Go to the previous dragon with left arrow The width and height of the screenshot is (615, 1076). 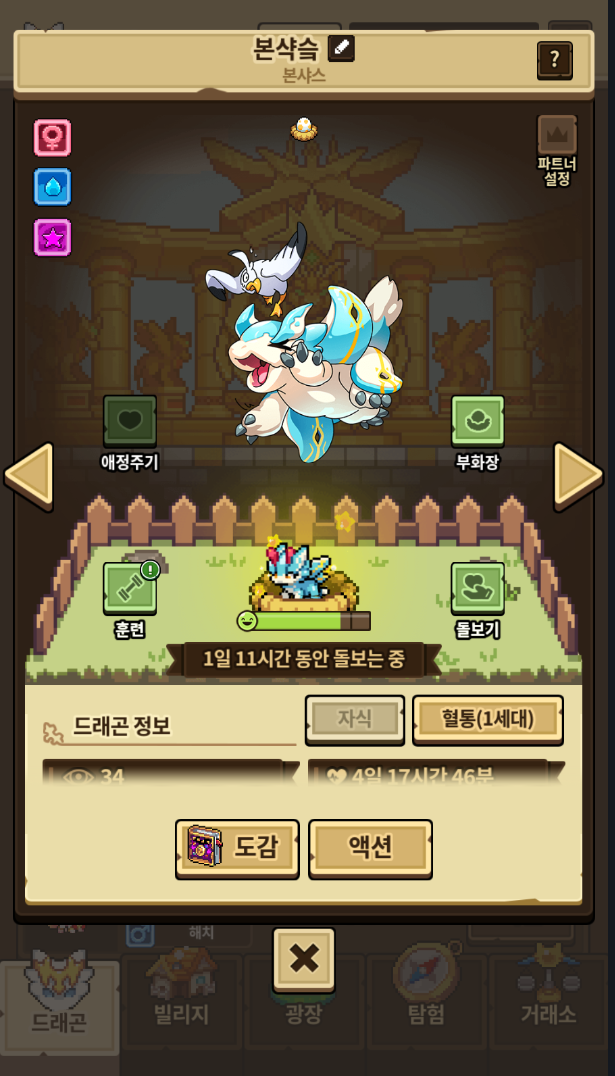pyautogui.click(x=29, y=476)
